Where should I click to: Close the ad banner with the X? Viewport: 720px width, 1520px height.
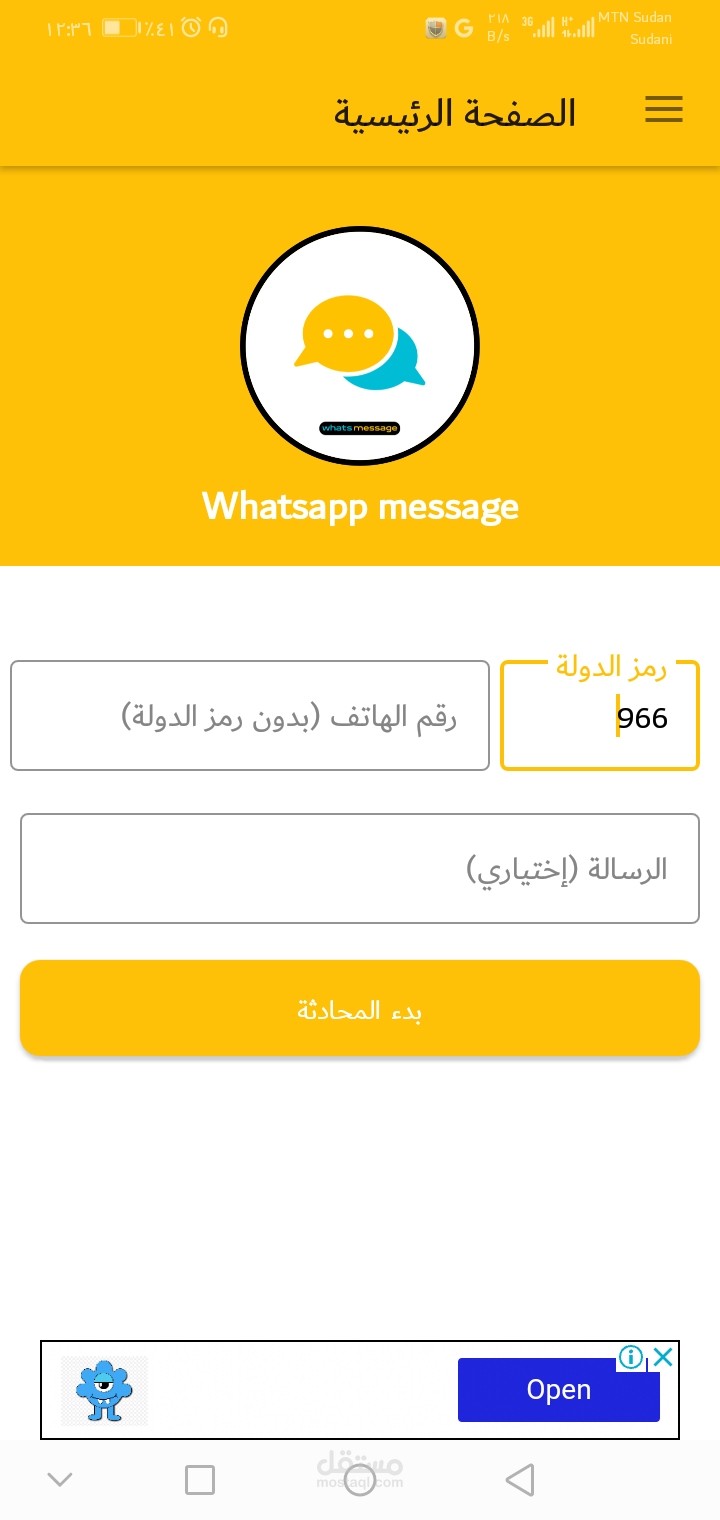click(662, 1357)
